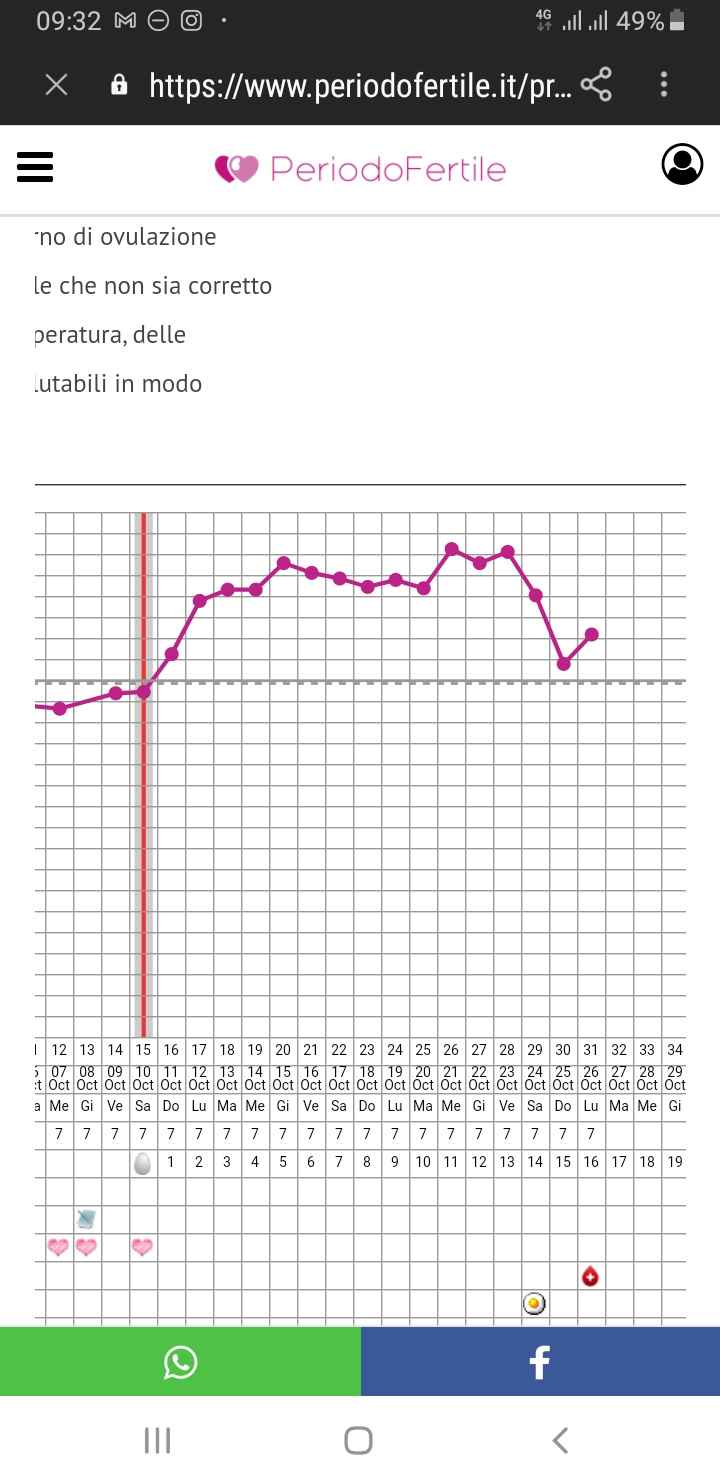Open the browser overflow menu
This screenshot has height=1480, width=720.
click(x=664, y=86)
